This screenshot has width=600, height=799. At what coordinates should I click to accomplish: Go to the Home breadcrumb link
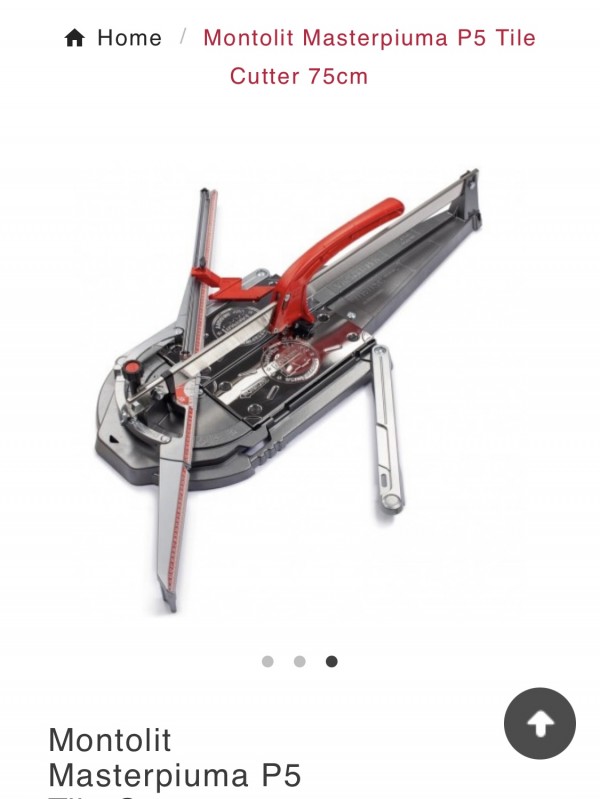[113, 38]
